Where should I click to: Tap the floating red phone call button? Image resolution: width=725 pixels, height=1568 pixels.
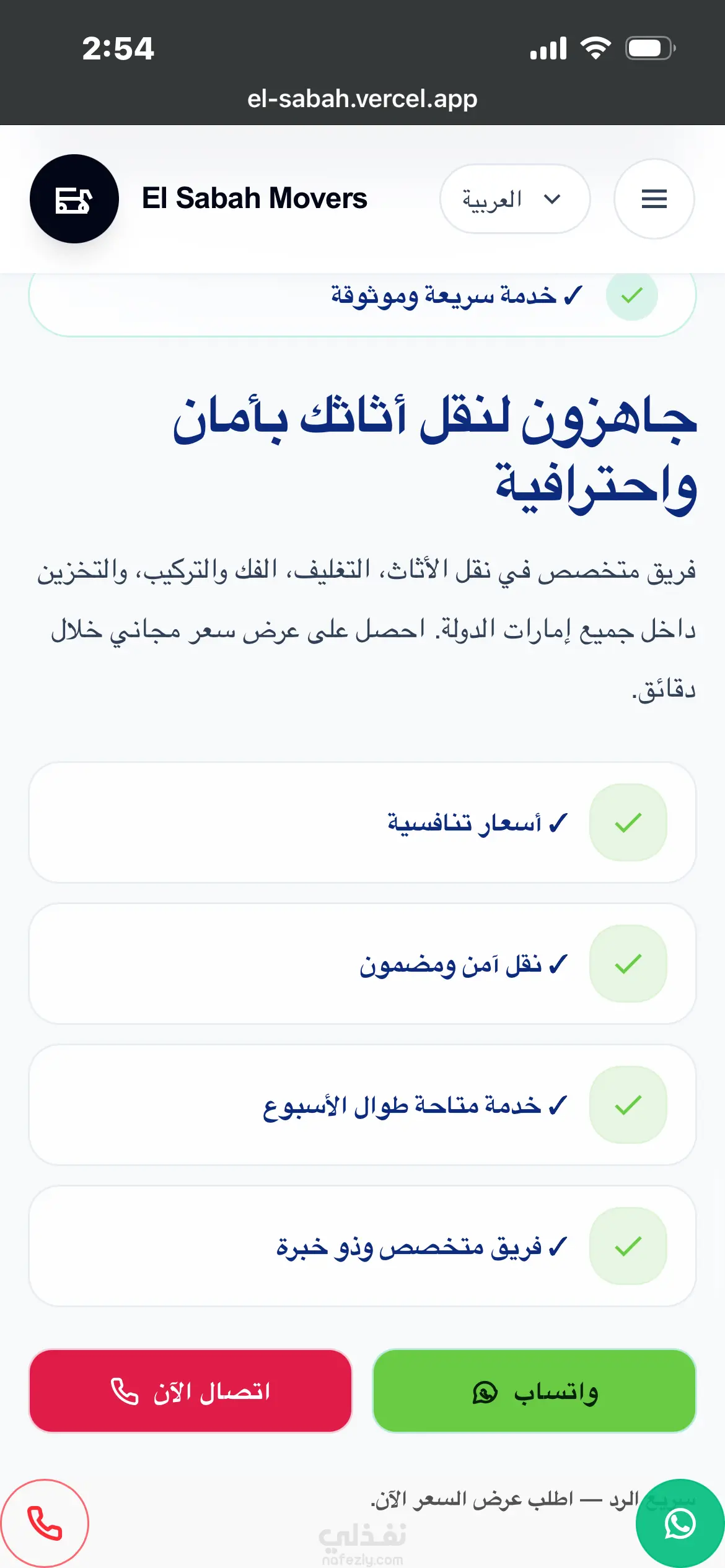point(45,1523)
